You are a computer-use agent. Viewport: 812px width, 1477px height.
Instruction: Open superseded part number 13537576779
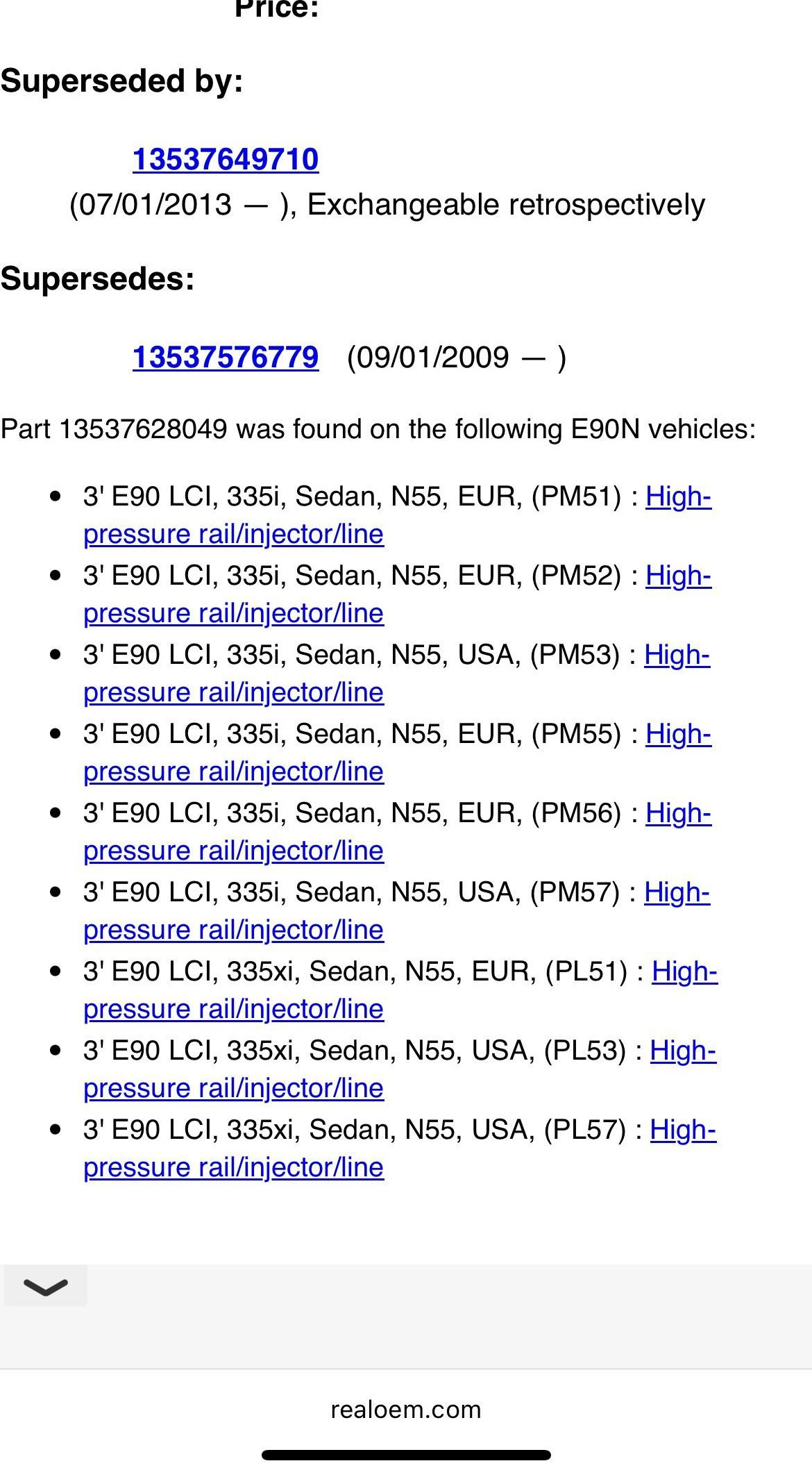click(226, 358)
